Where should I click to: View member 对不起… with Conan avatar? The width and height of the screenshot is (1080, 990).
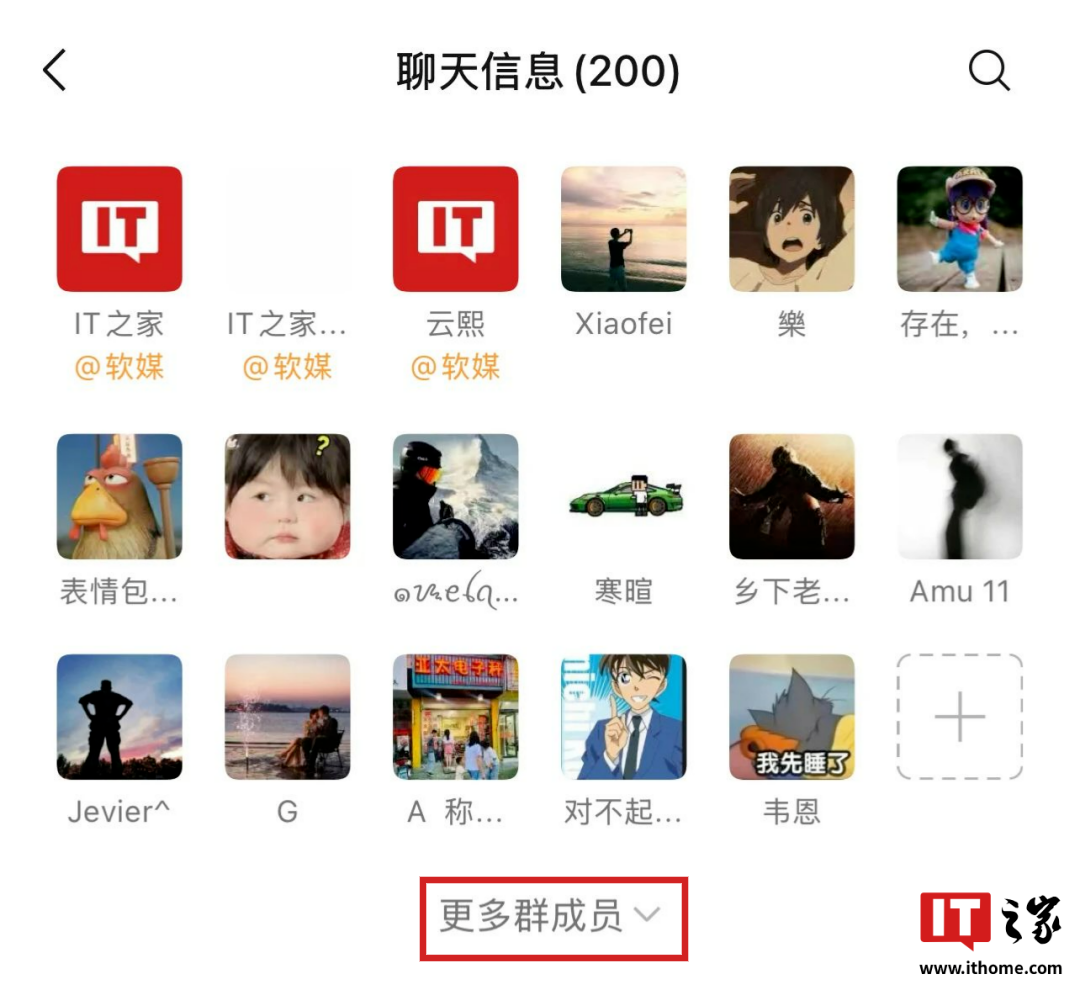pyautogui.click(x=623, y=717)
